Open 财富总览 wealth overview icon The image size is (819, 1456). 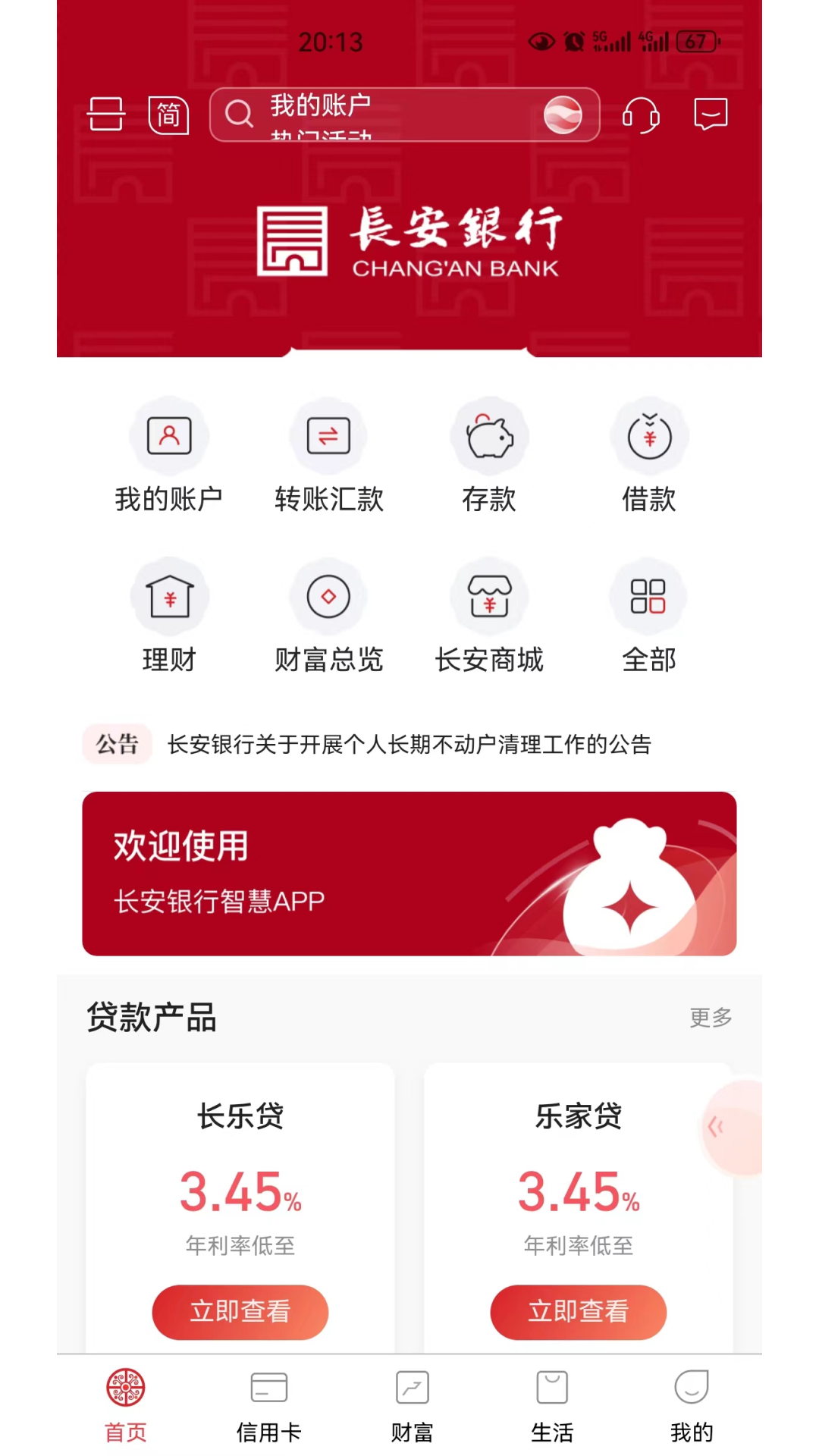328,597
